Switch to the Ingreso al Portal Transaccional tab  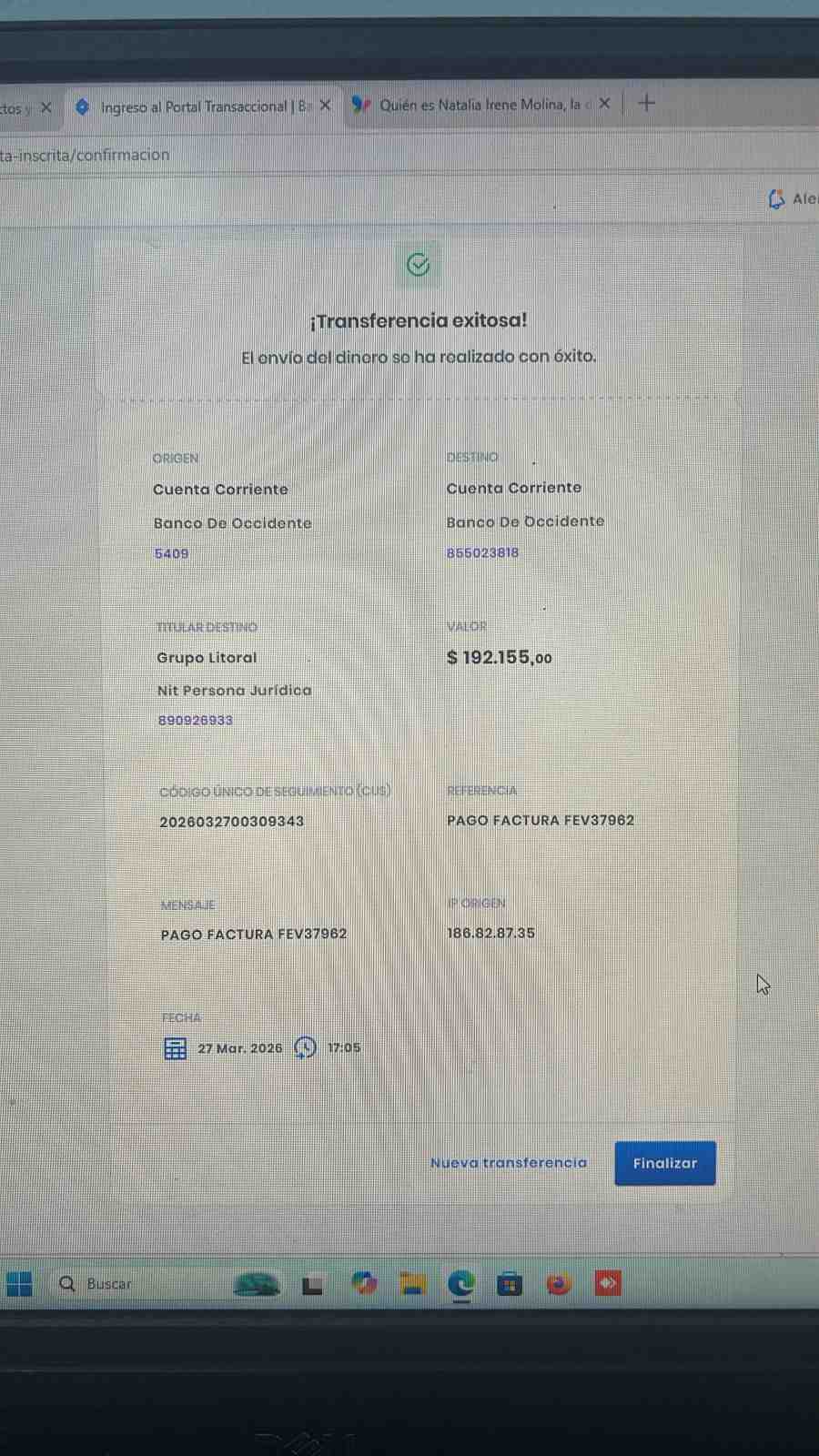coord(194,106)
